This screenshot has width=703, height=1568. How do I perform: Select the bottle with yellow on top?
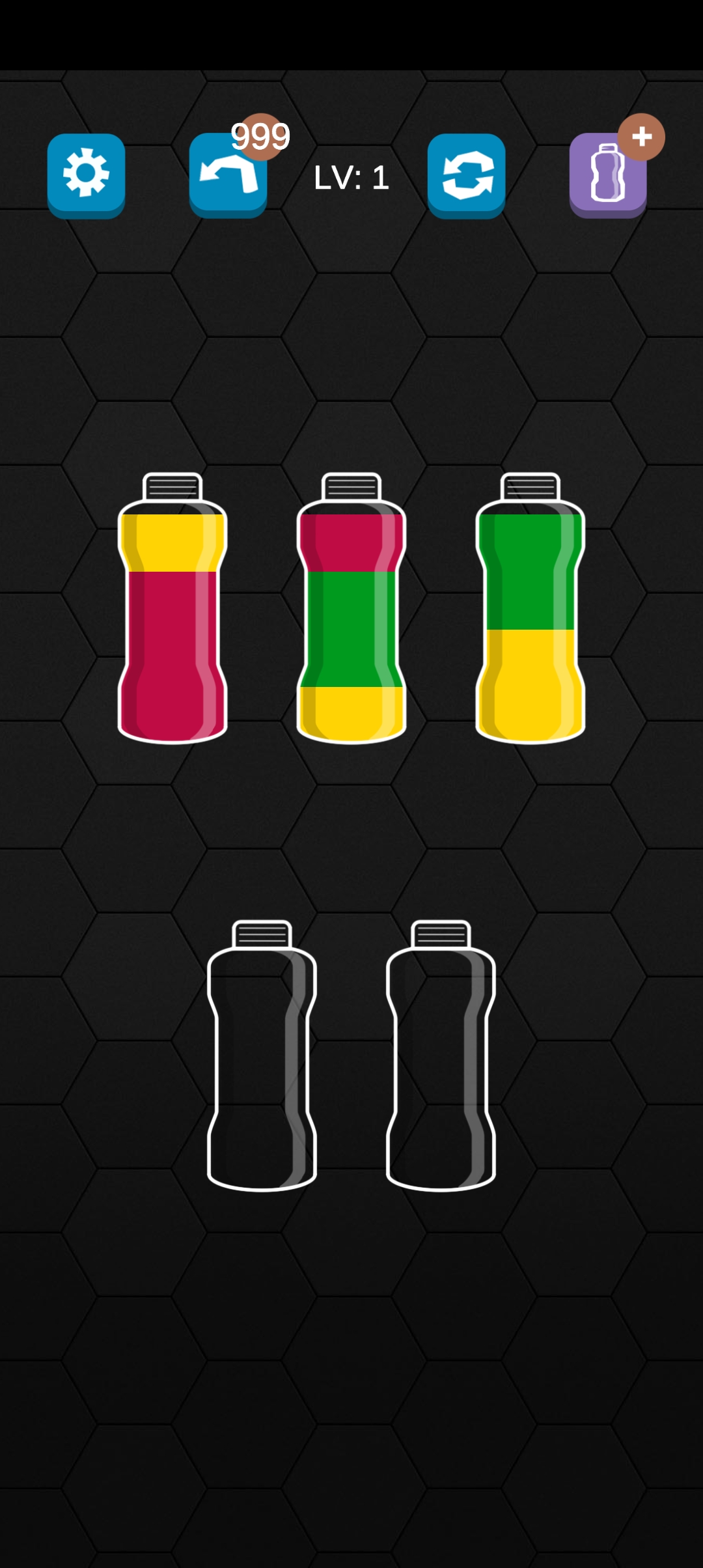pyautogui.click(x=172, y=609)
